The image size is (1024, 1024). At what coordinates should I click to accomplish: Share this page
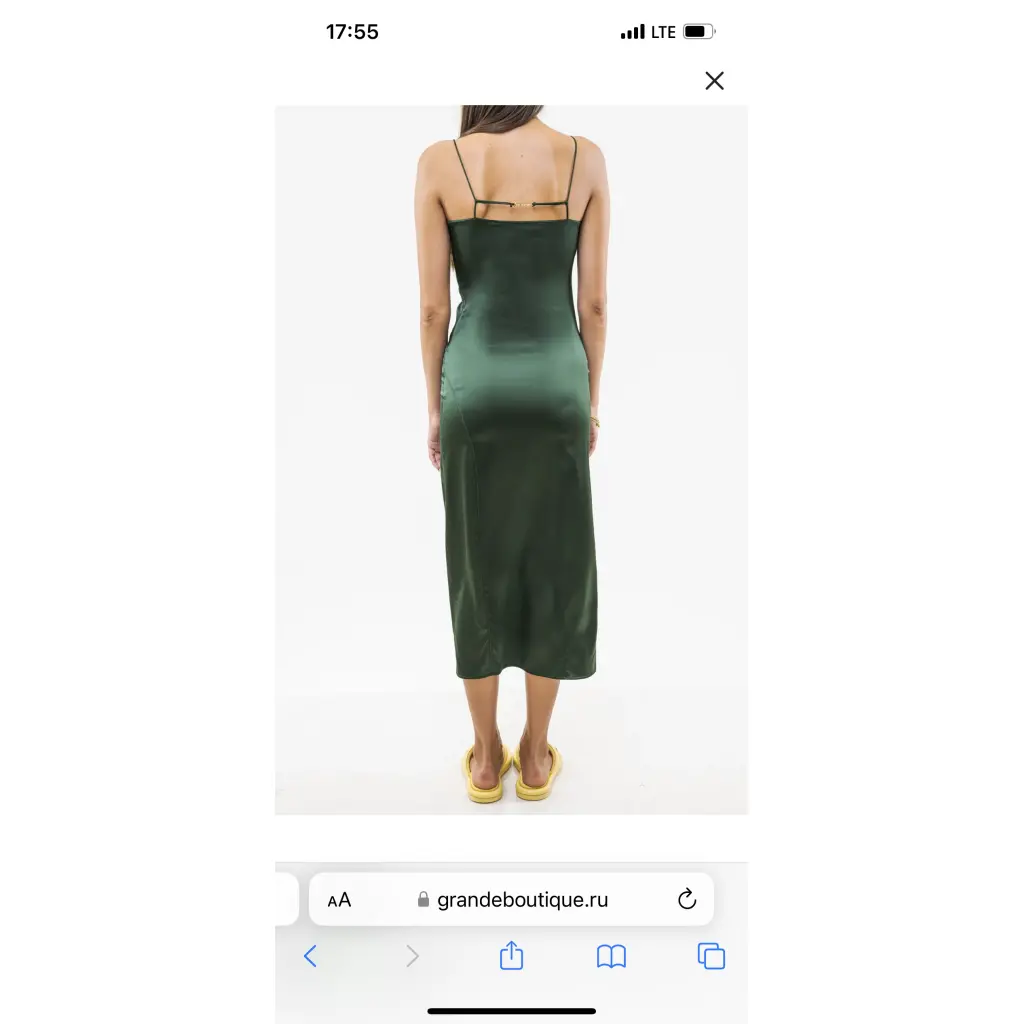coord(511,956)
